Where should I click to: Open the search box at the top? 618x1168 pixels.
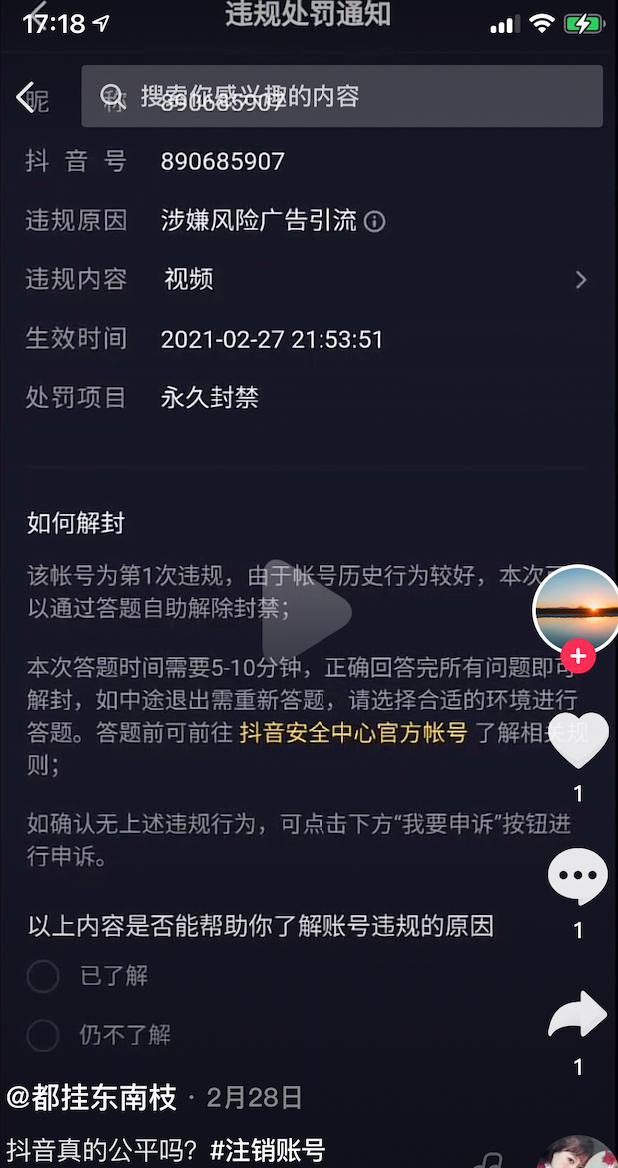[x=342, y=96]
